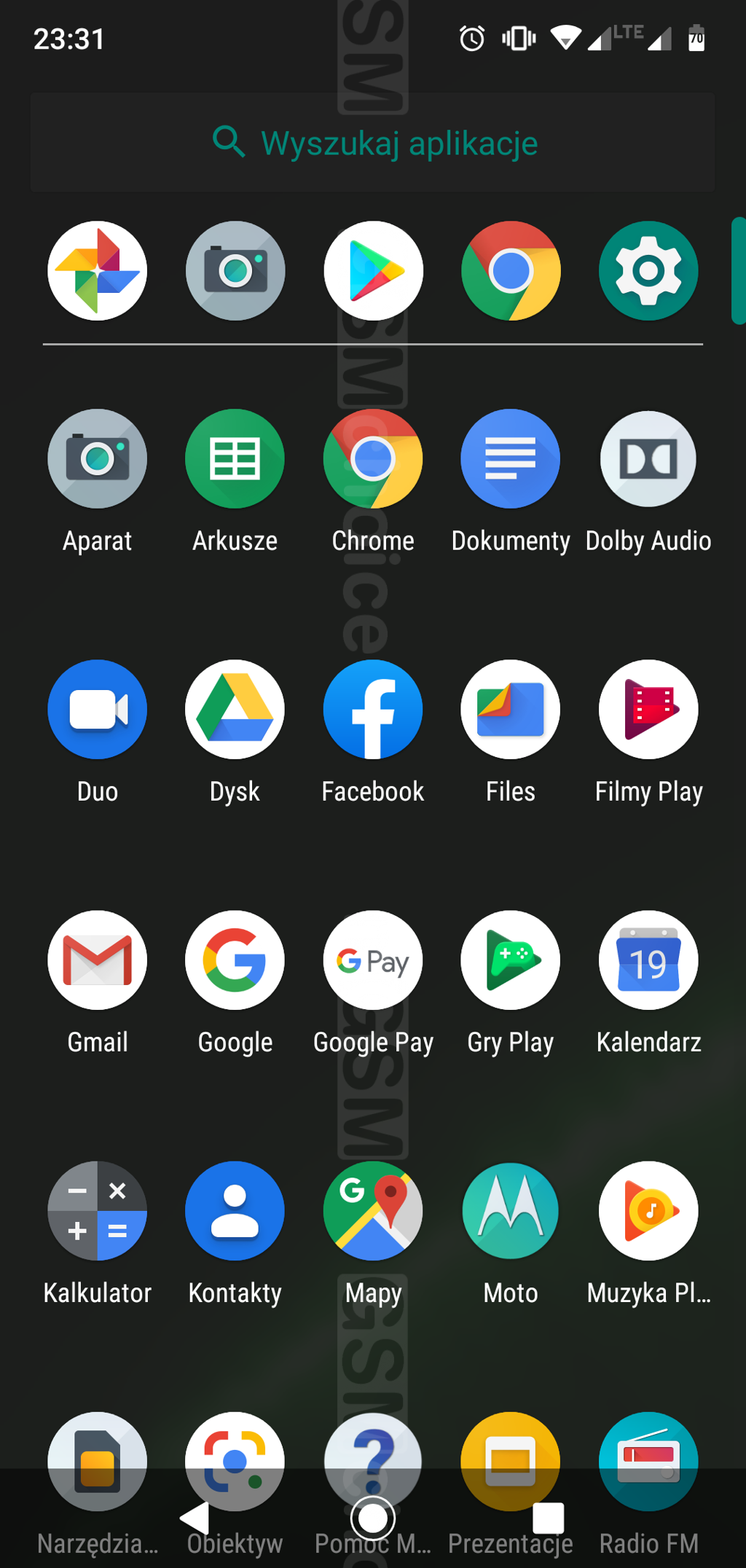Launch Google Pay
This screenshot has width=746, height=1568.
click(373, 960)
